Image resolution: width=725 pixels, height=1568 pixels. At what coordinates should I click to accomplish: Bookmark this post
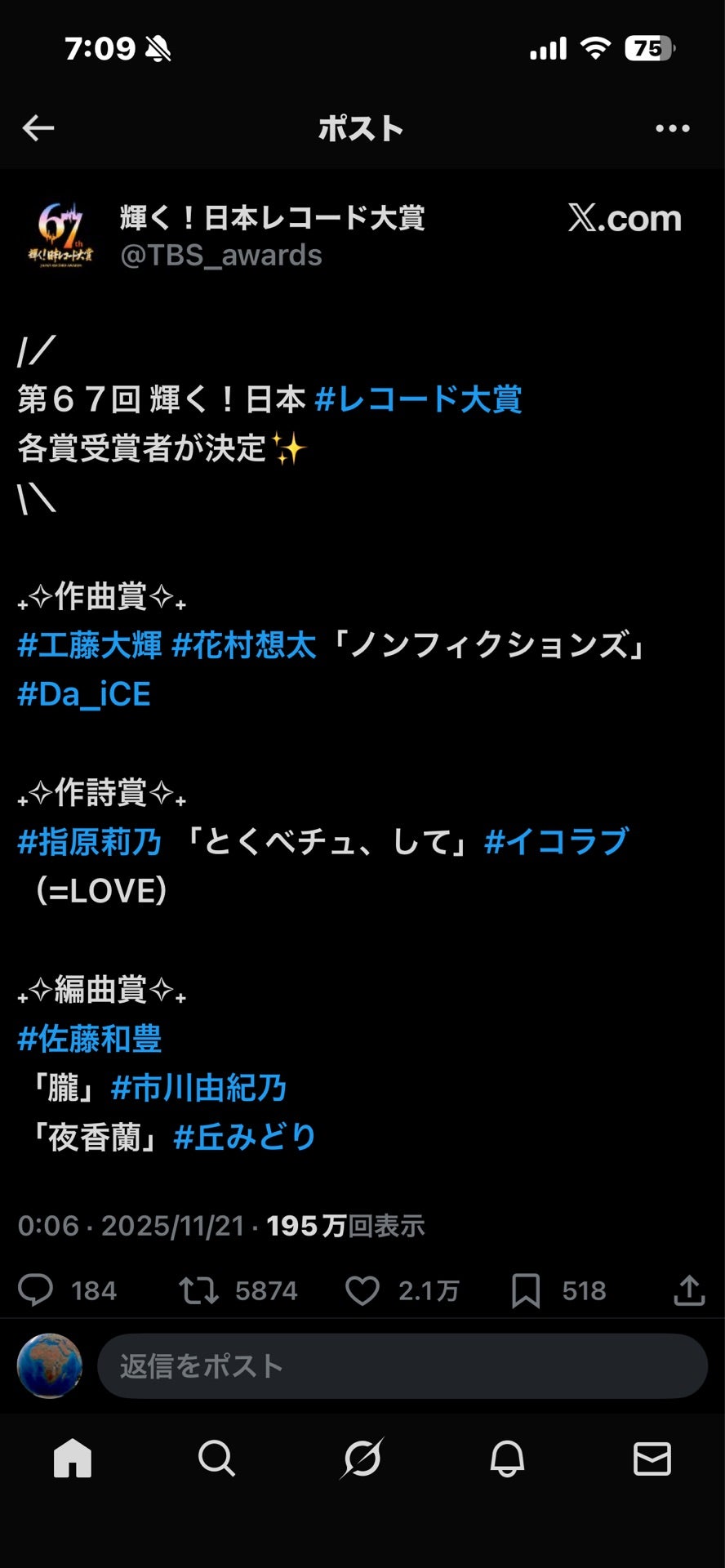pos(526,1290)
